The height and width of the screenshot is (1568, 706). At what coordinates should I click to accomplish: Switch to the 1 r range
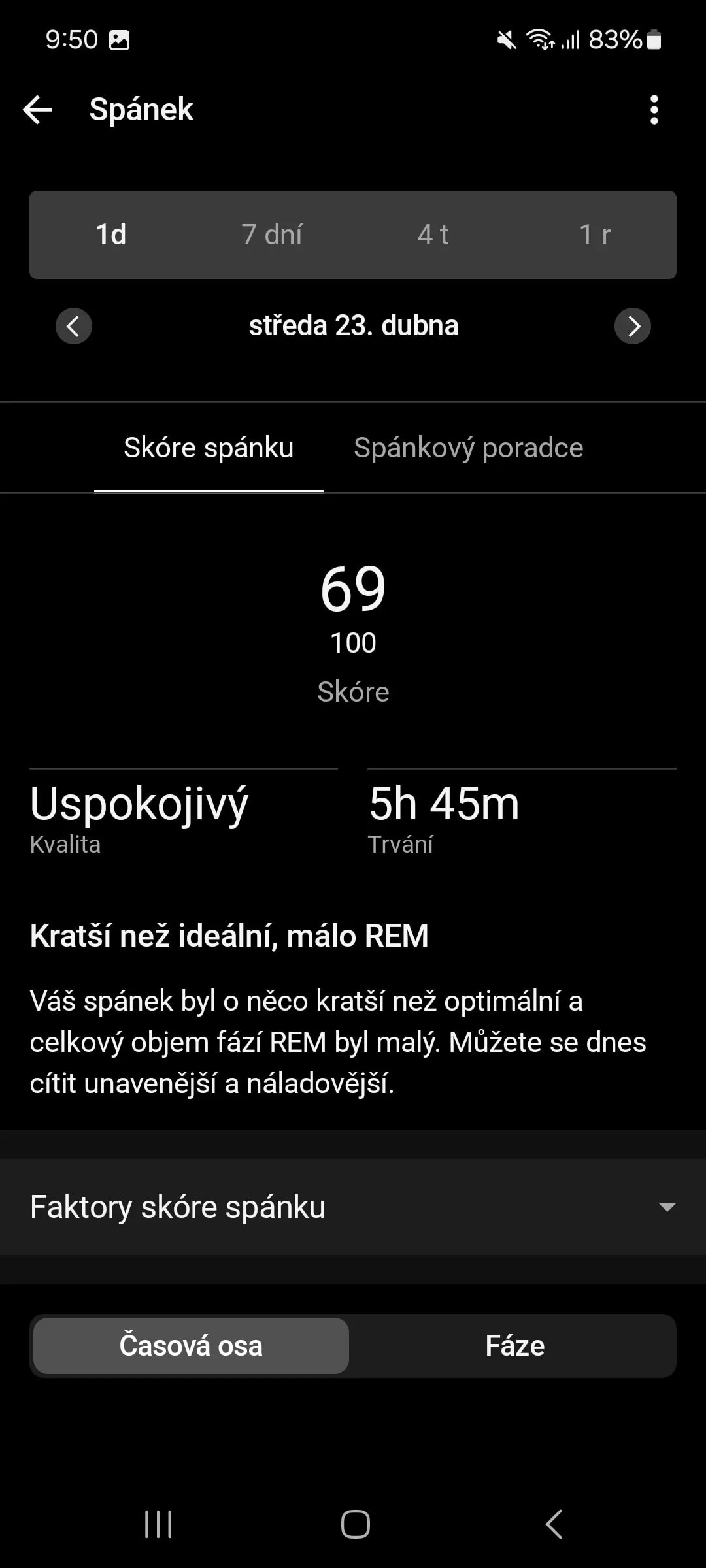coord(595,235)
